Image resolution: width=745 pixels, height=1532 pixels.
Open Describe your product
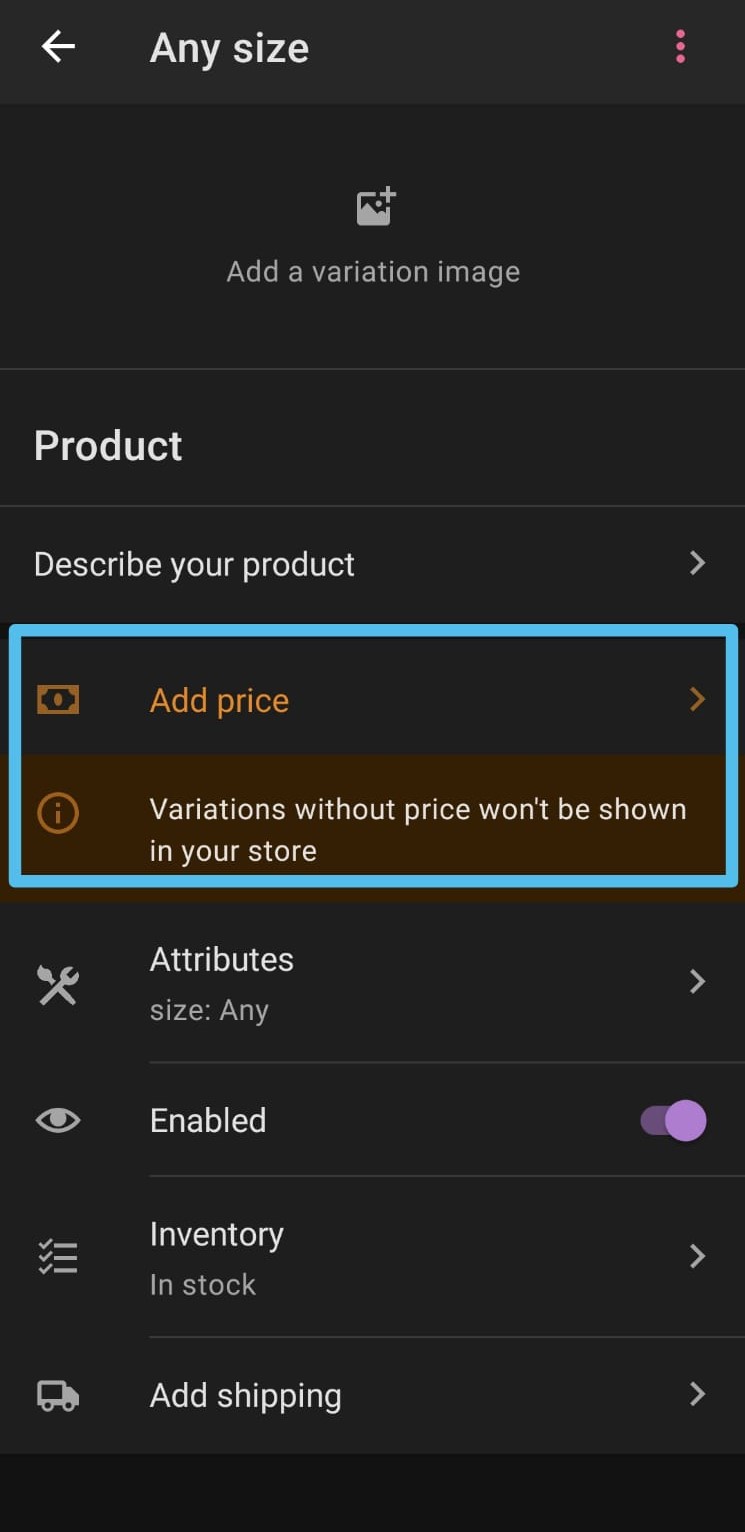pyautogui.click(x=372, y=564)
